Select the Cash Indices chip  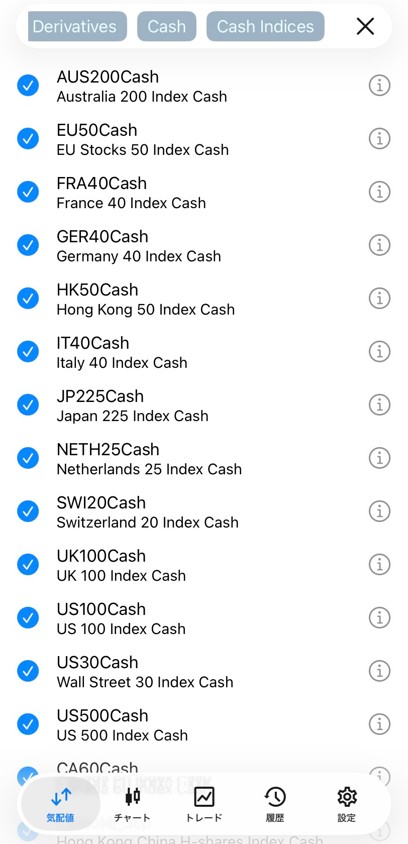265,26
